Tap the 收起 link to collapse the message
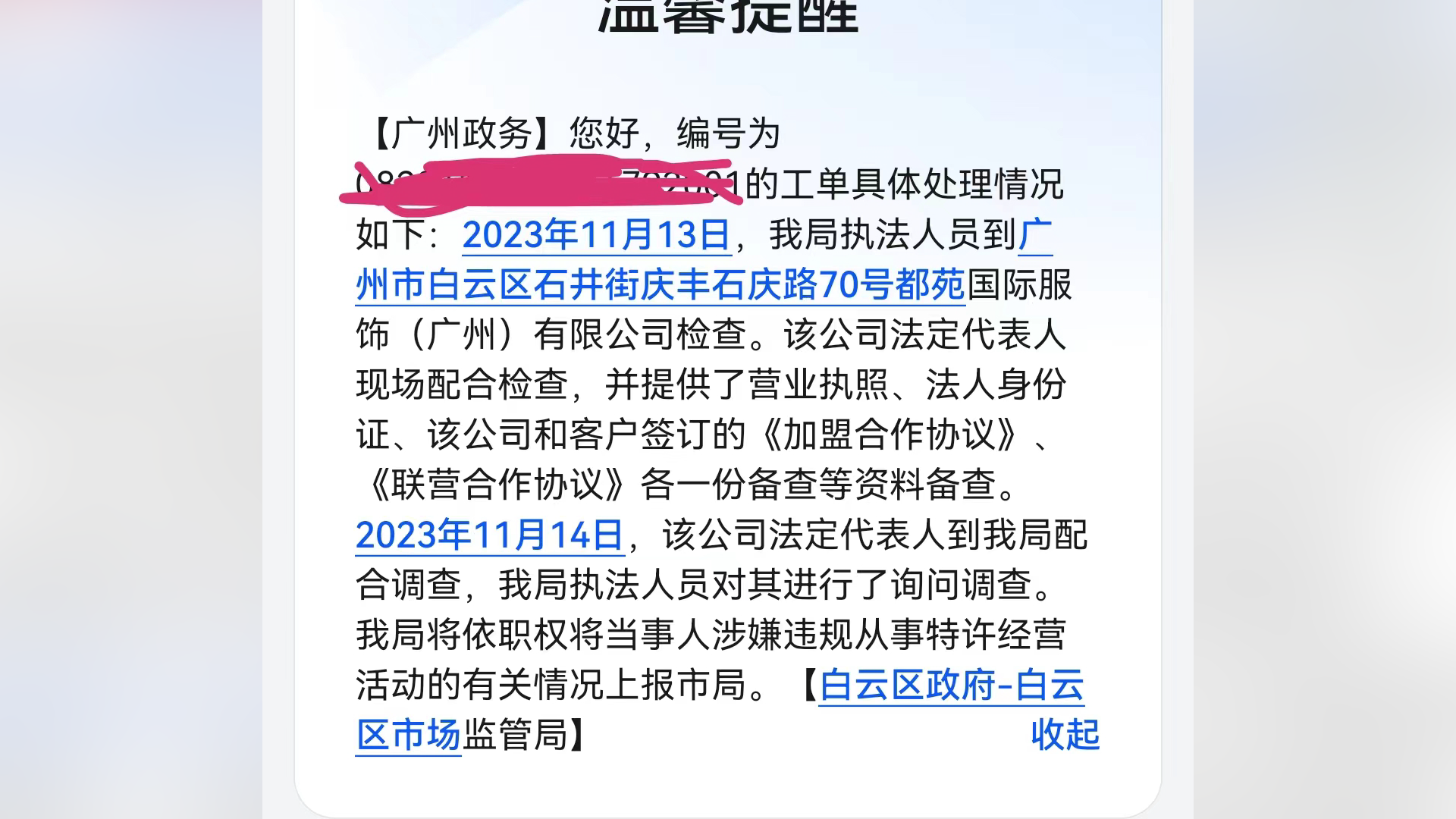This screenshot has width=1456, height=819. [x=1065, y=734]
